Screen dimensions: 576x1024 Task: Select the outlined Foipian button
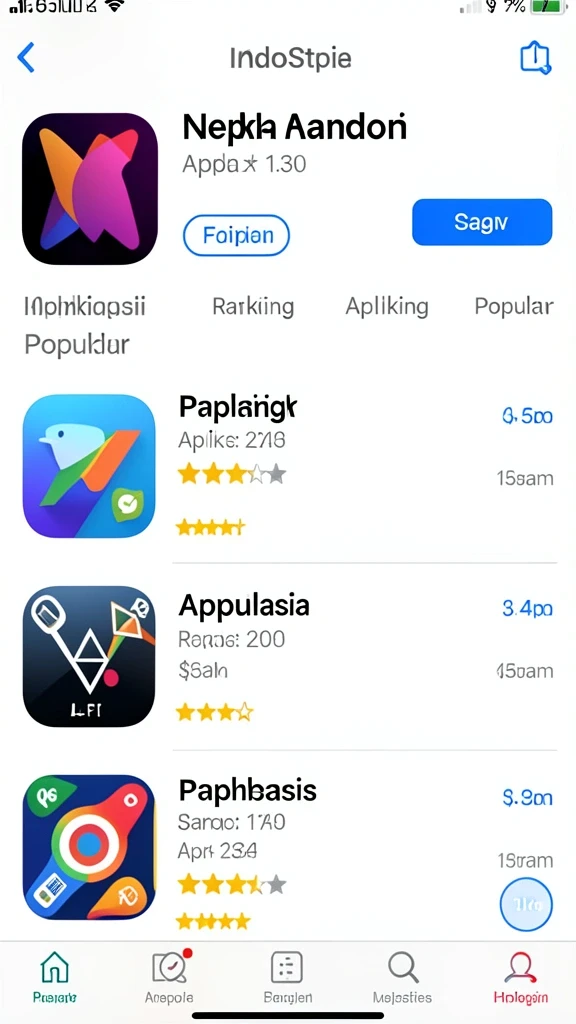coord(236,235)
